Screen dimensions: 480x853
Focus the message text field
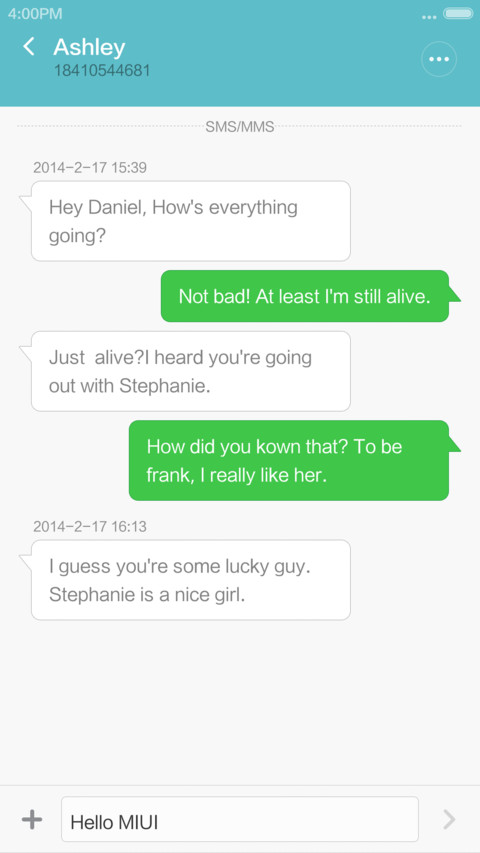[x=239, y=819]
